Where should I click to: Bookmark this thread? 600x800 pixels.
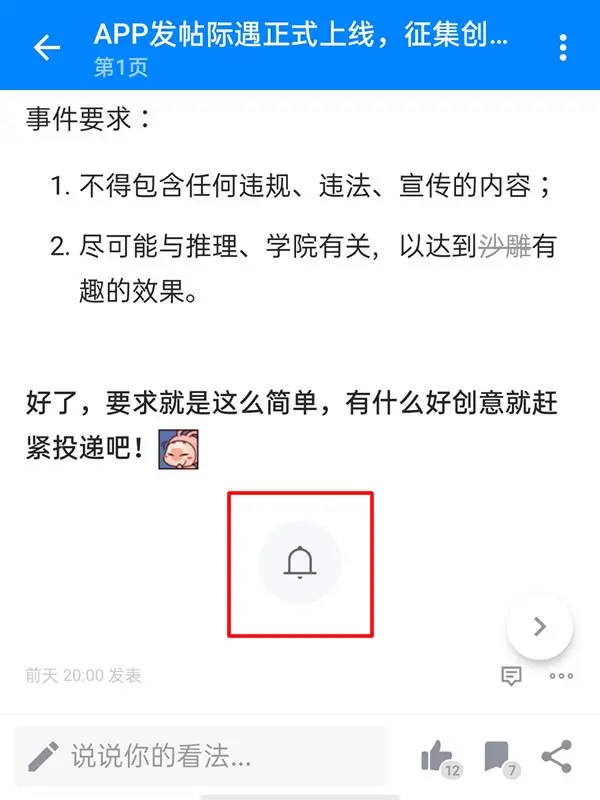(x=496, y=757)
